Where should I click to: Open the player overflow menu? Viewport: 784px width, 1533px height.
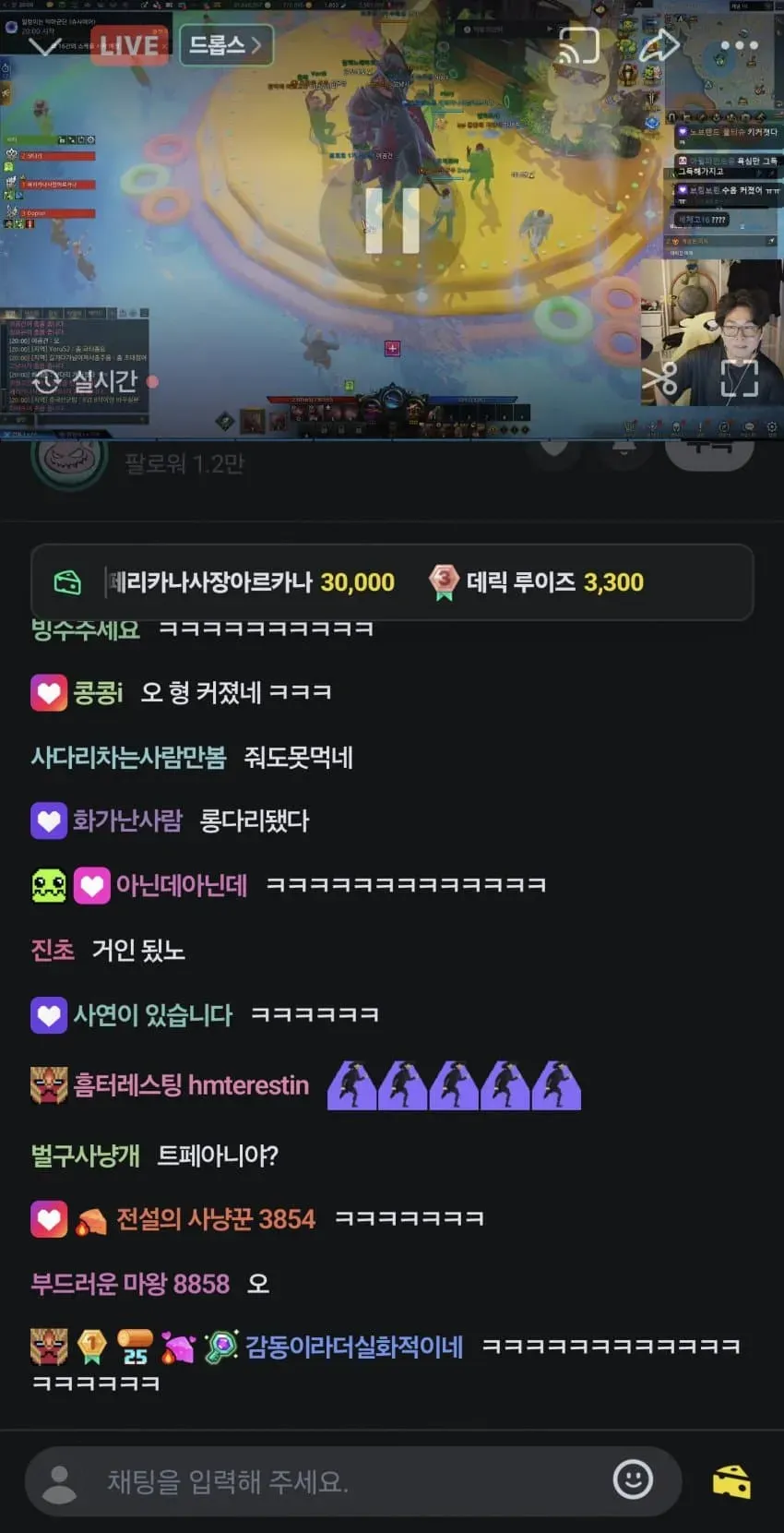[739, 45]
